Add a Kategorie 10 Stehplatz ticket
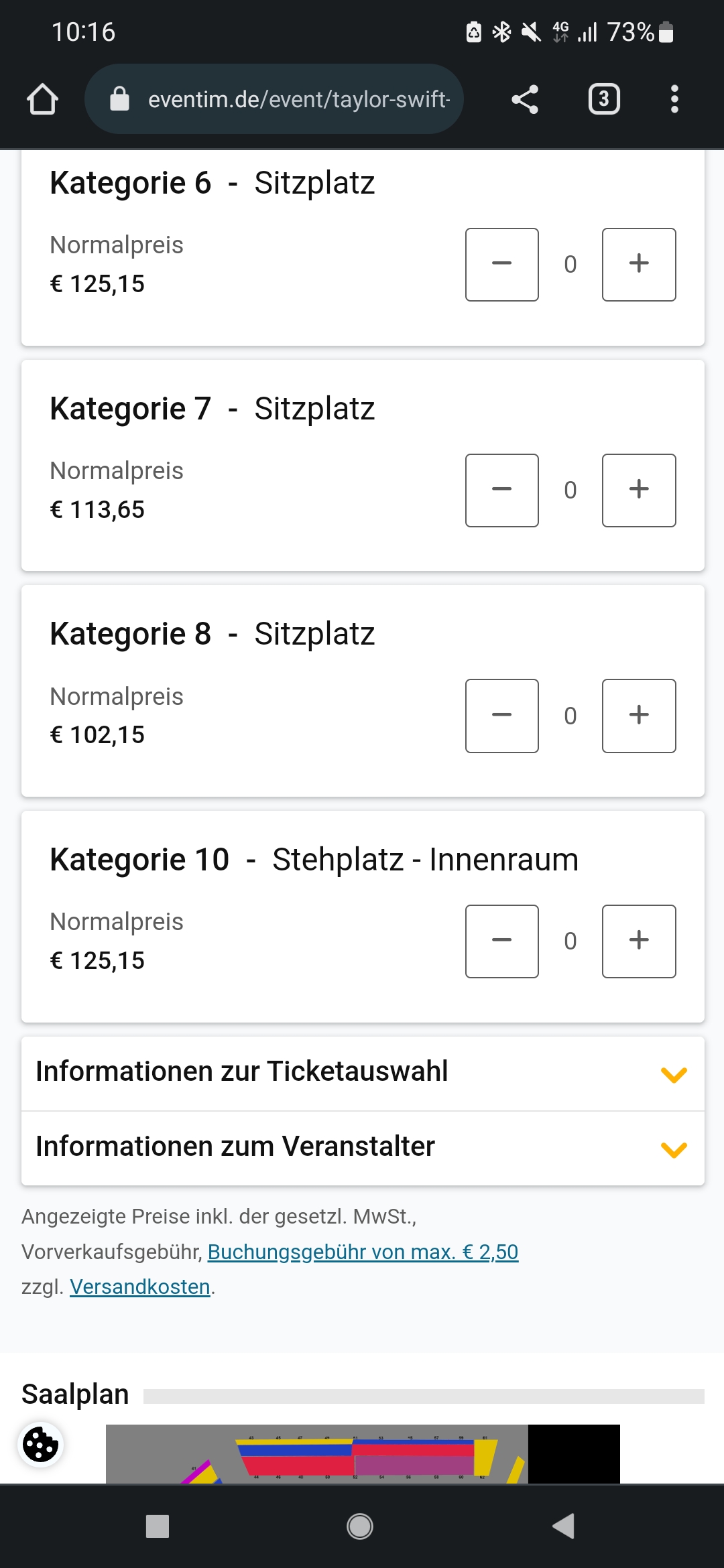This screenshot has width=724, height=1568. 639,941
